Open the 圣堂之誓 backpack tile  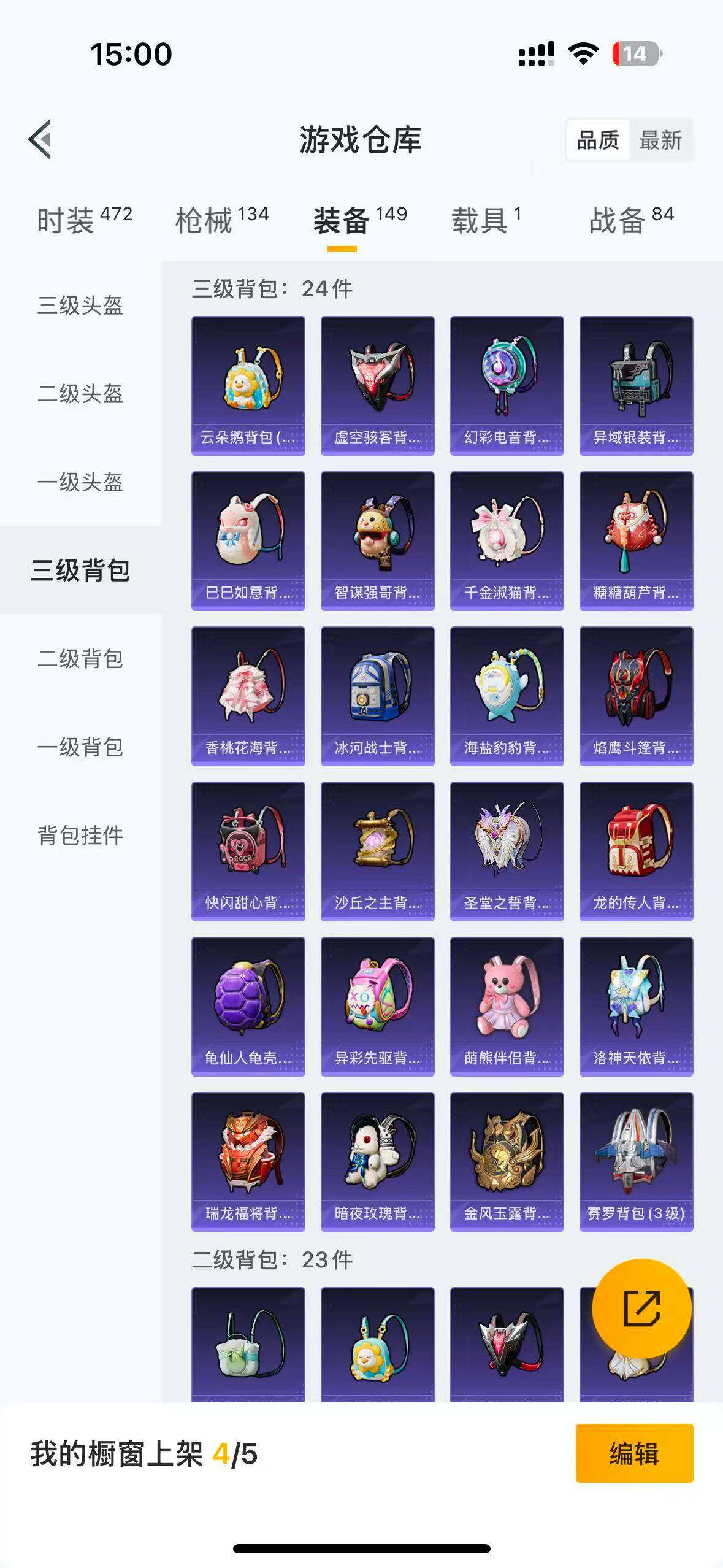[x=507, y=851]
